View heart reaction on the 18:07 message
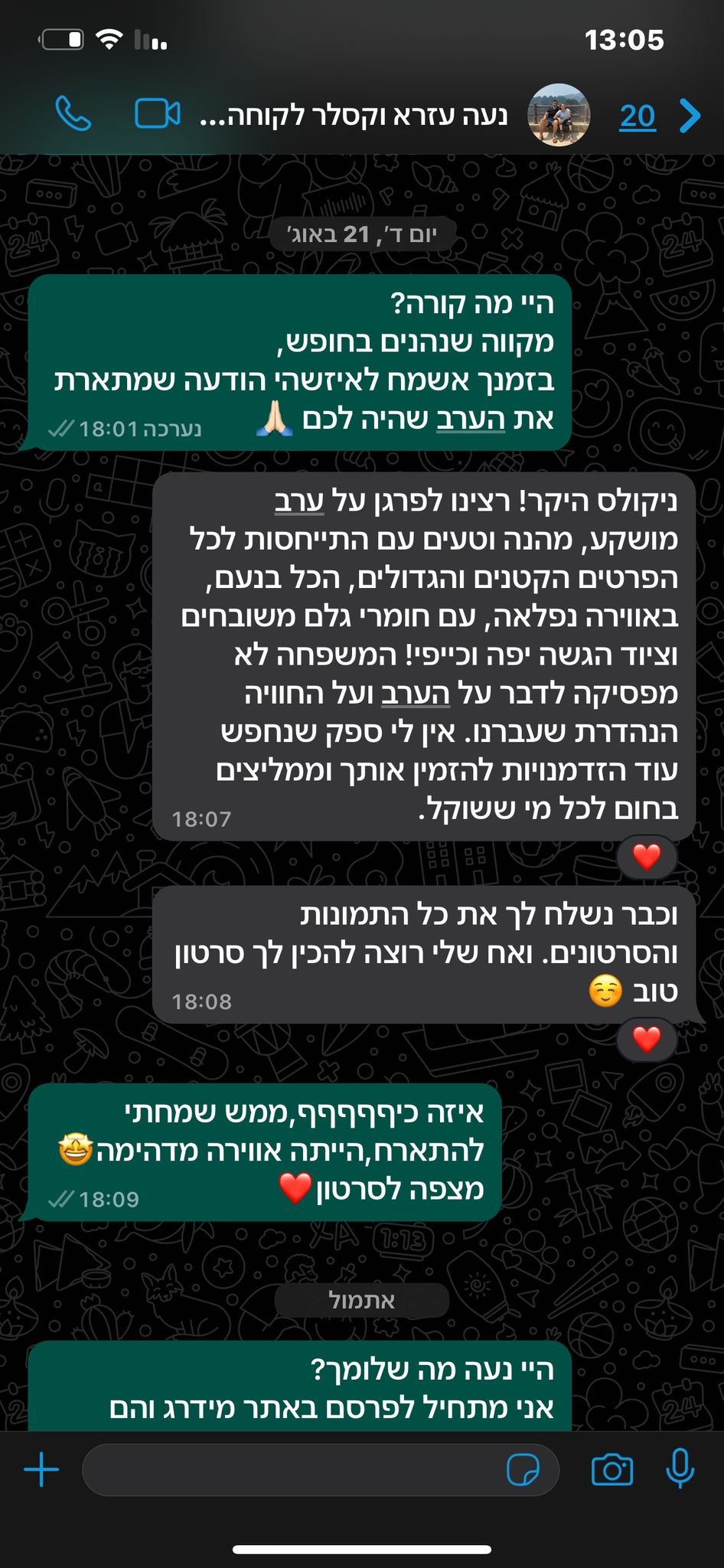The width and height of the screenshot is (724, 1568). tap(647, 857)
